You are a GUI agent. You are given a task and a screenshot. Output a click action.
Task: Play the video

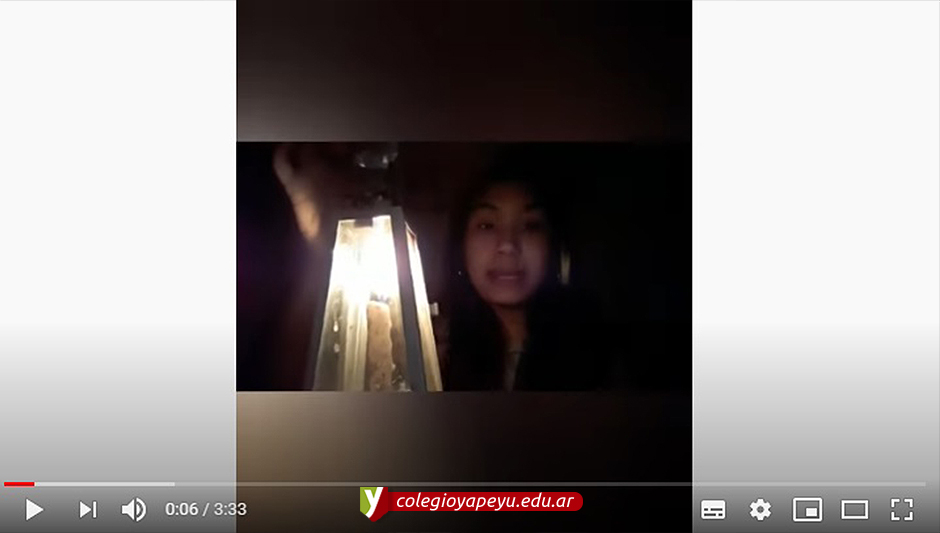[34, 510]
